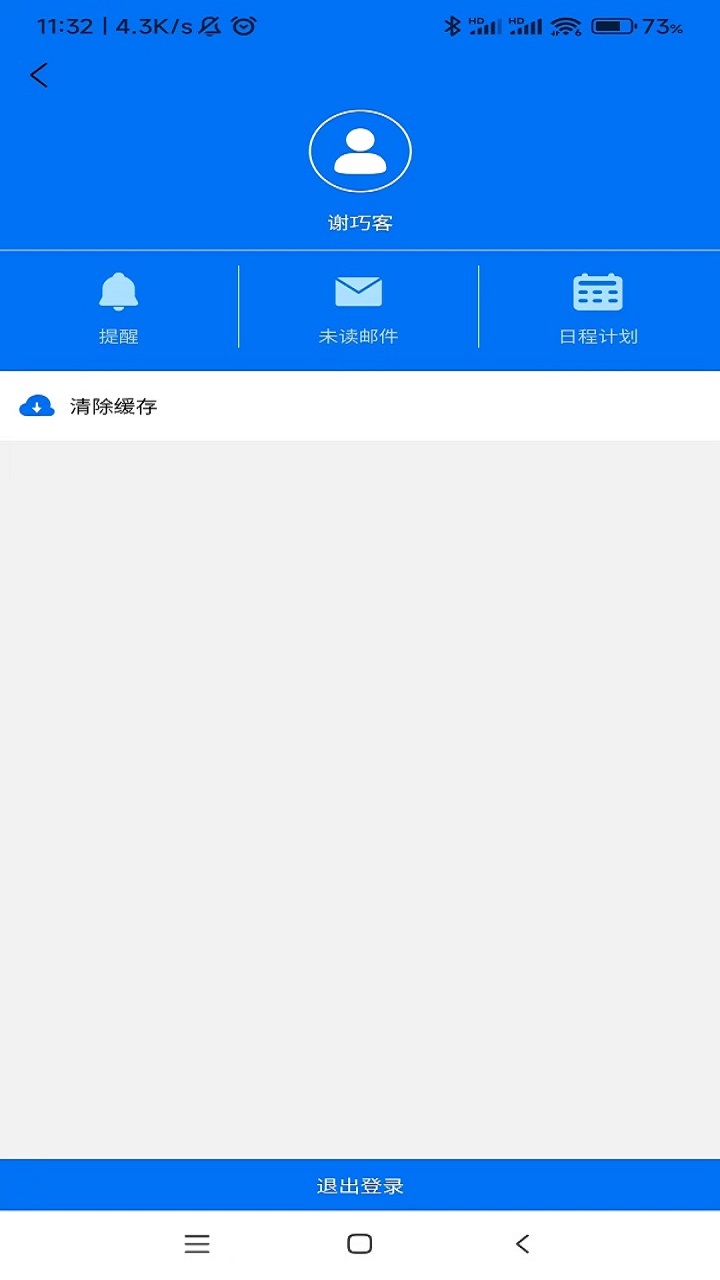Tap the recent apps icon in navigation bar
Screen dimensions: 720x1280
[197, 1243]
